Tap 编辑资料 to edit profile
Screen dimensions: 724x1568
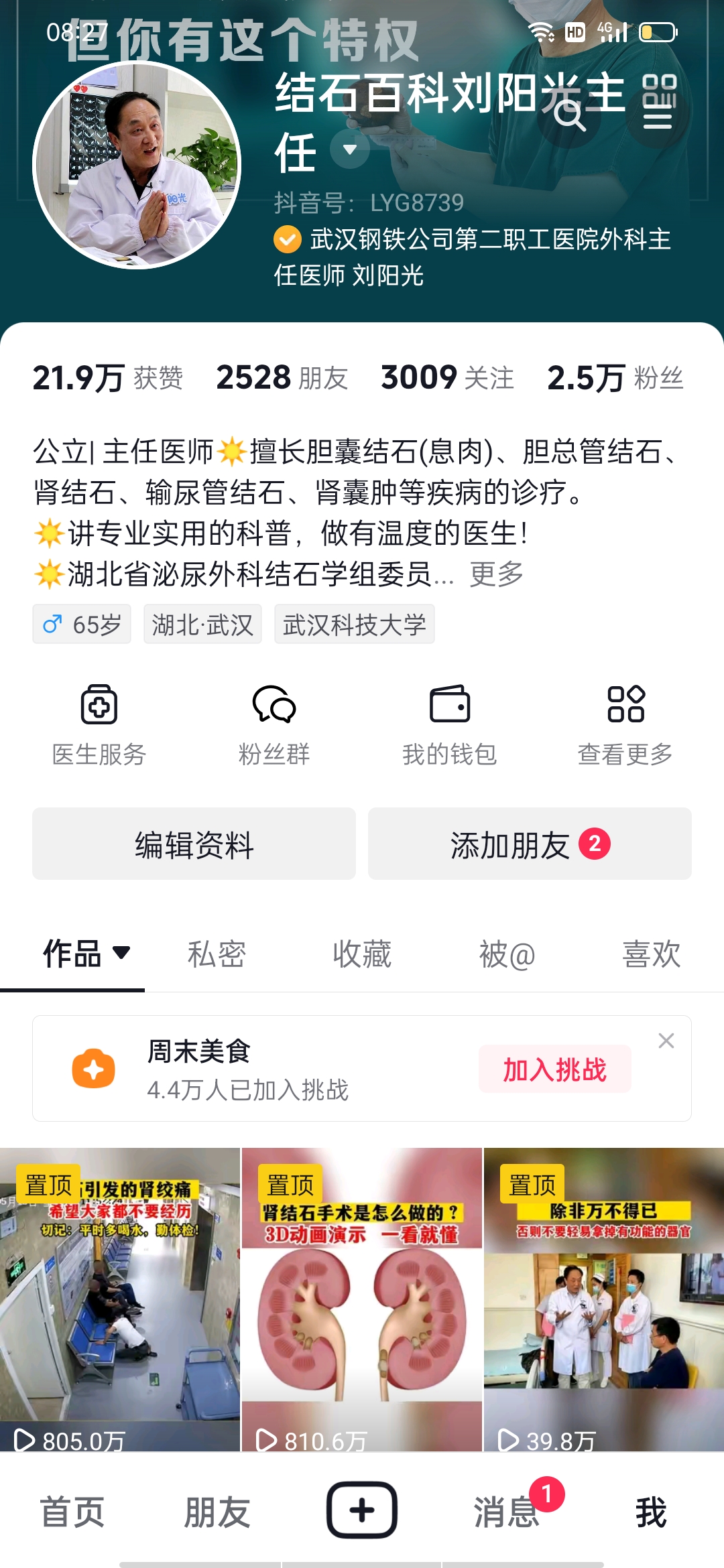click(194, 844)
